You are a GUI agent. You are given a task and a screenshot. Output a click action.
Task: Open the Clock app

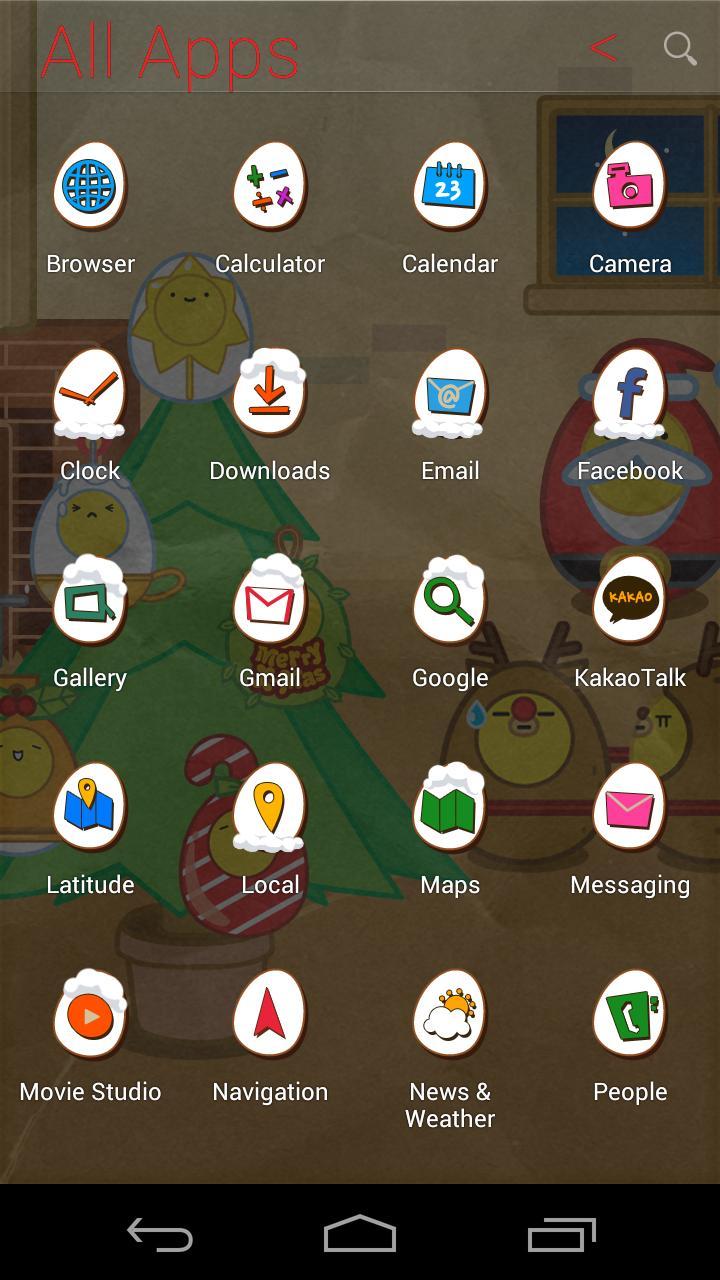pos(90,394)
